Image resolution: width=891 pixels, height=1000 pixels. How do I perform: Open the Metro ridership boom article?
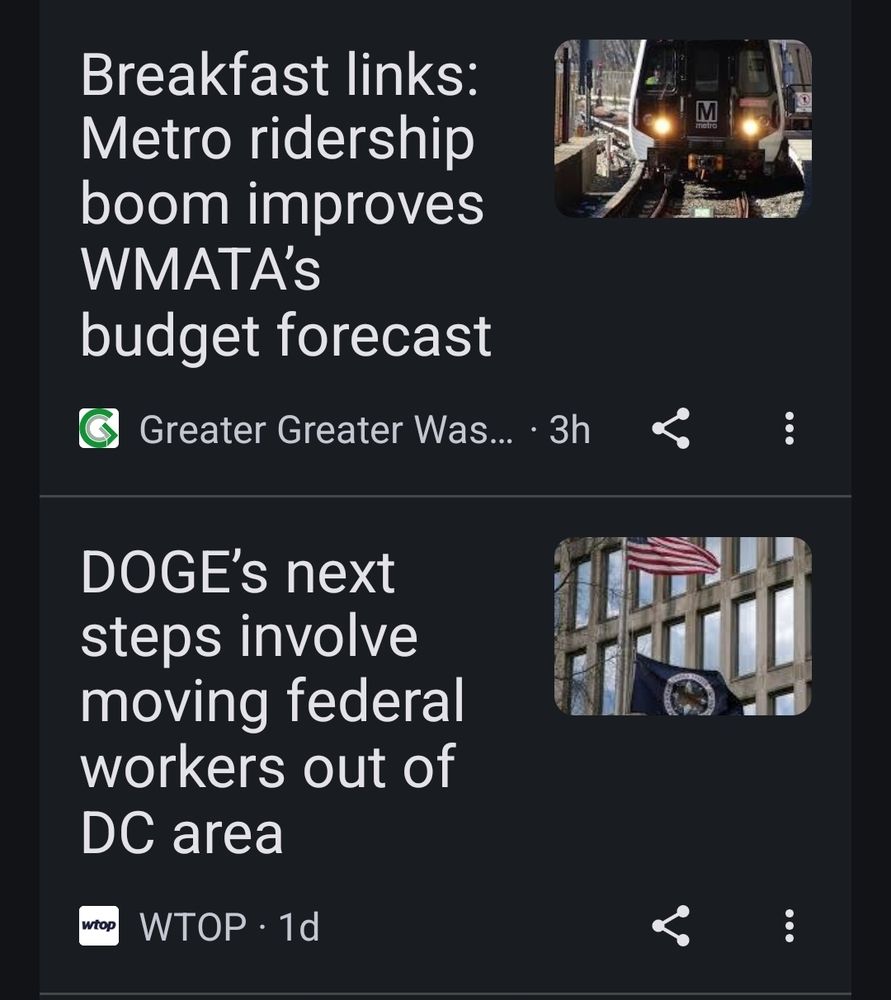click(x=285, y=205)
